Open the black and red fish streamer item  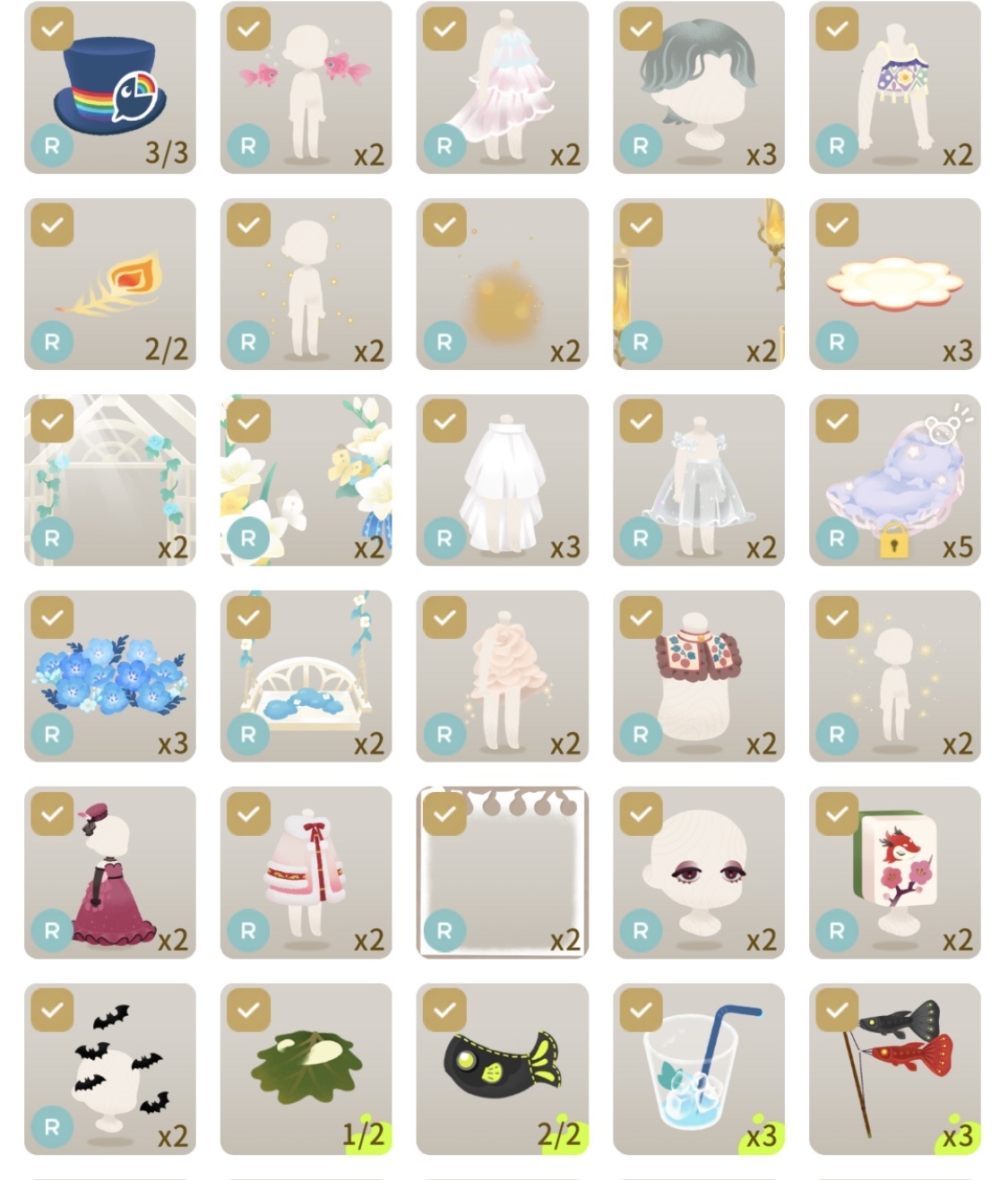pos(894,1069)
